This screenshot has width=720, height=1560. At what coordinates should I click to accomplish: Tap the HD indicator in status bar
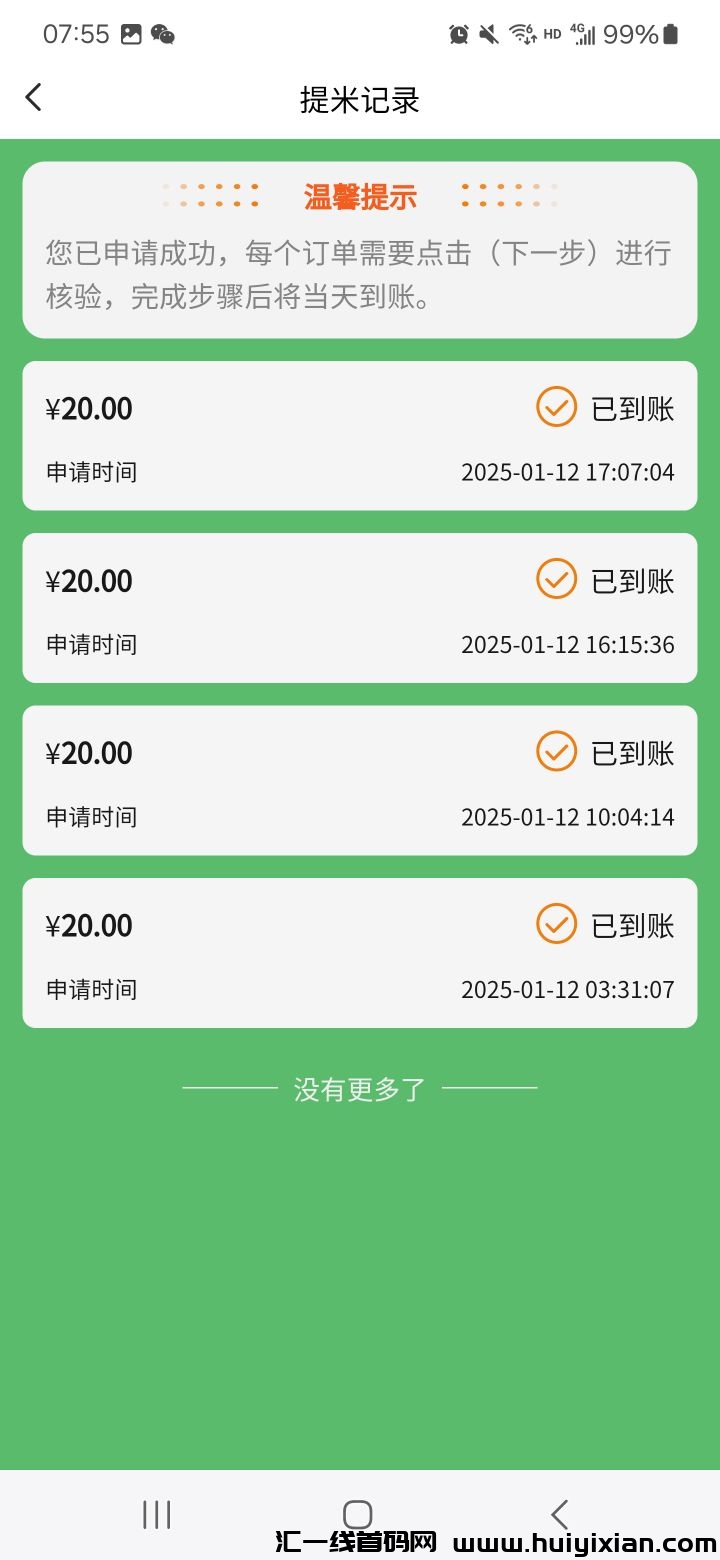551,33
